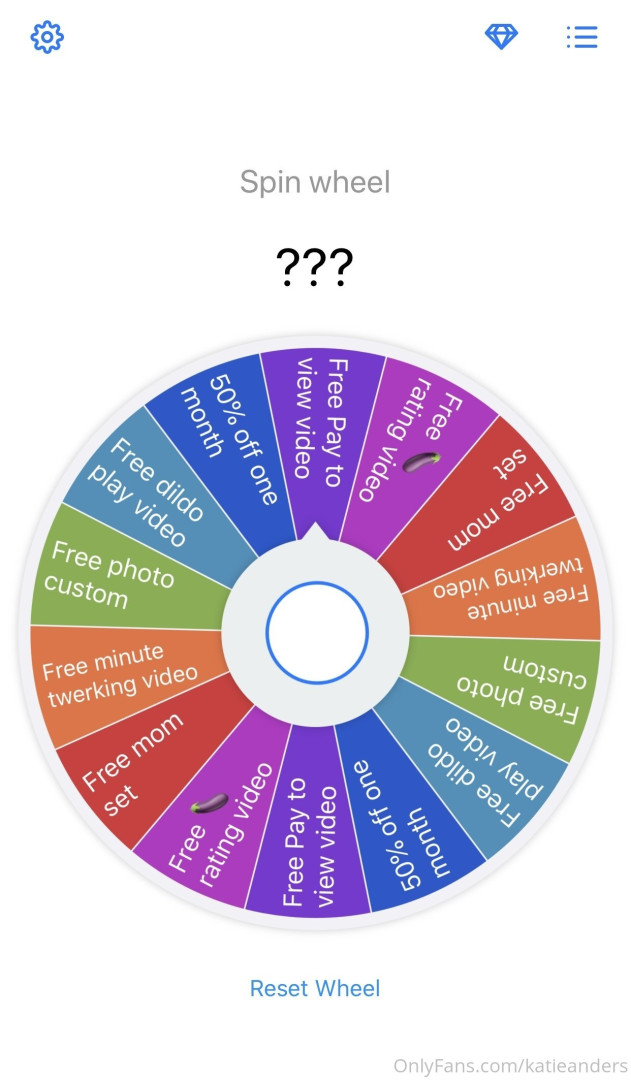Viewport: 631px width, 1080px height.
Task: Open the settings gear
Action: [47, 38]
